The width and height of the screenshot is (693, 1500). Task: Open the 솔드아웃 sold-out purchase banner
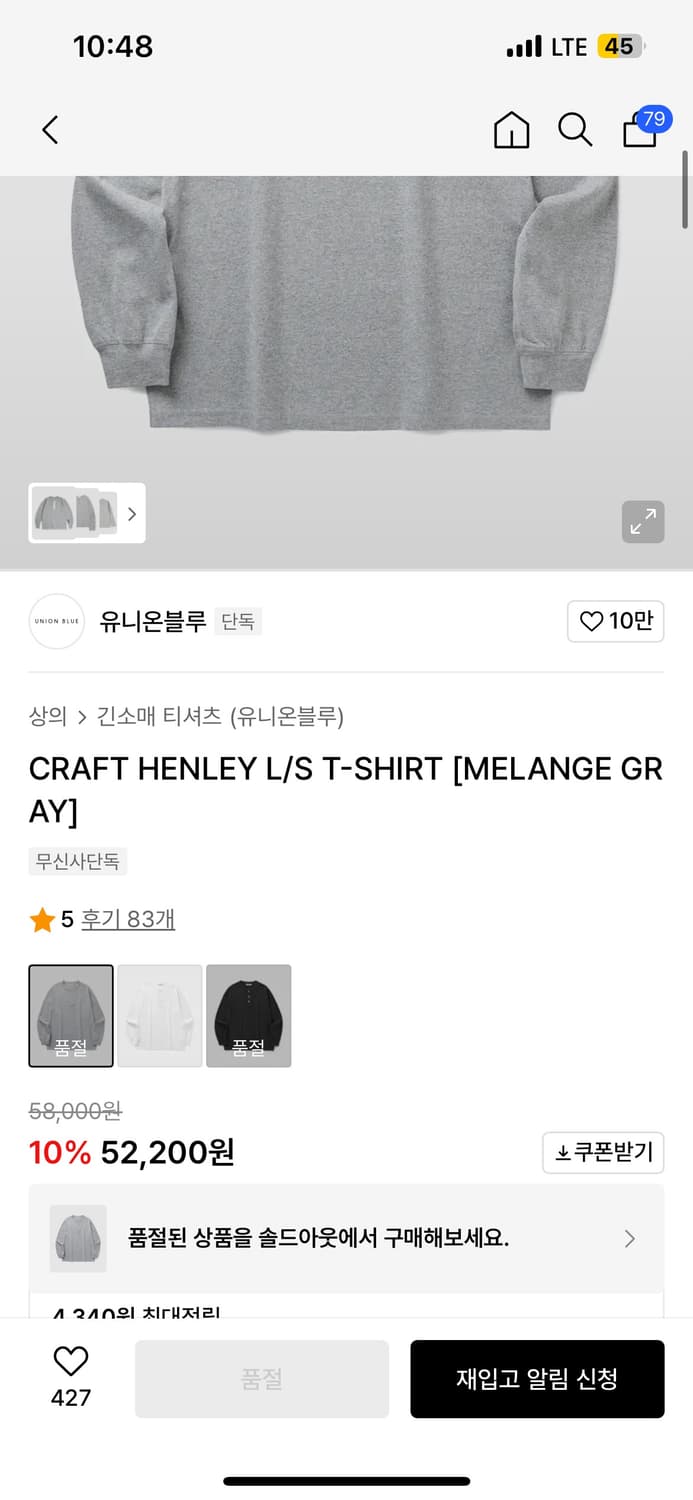coord(346,1238)
